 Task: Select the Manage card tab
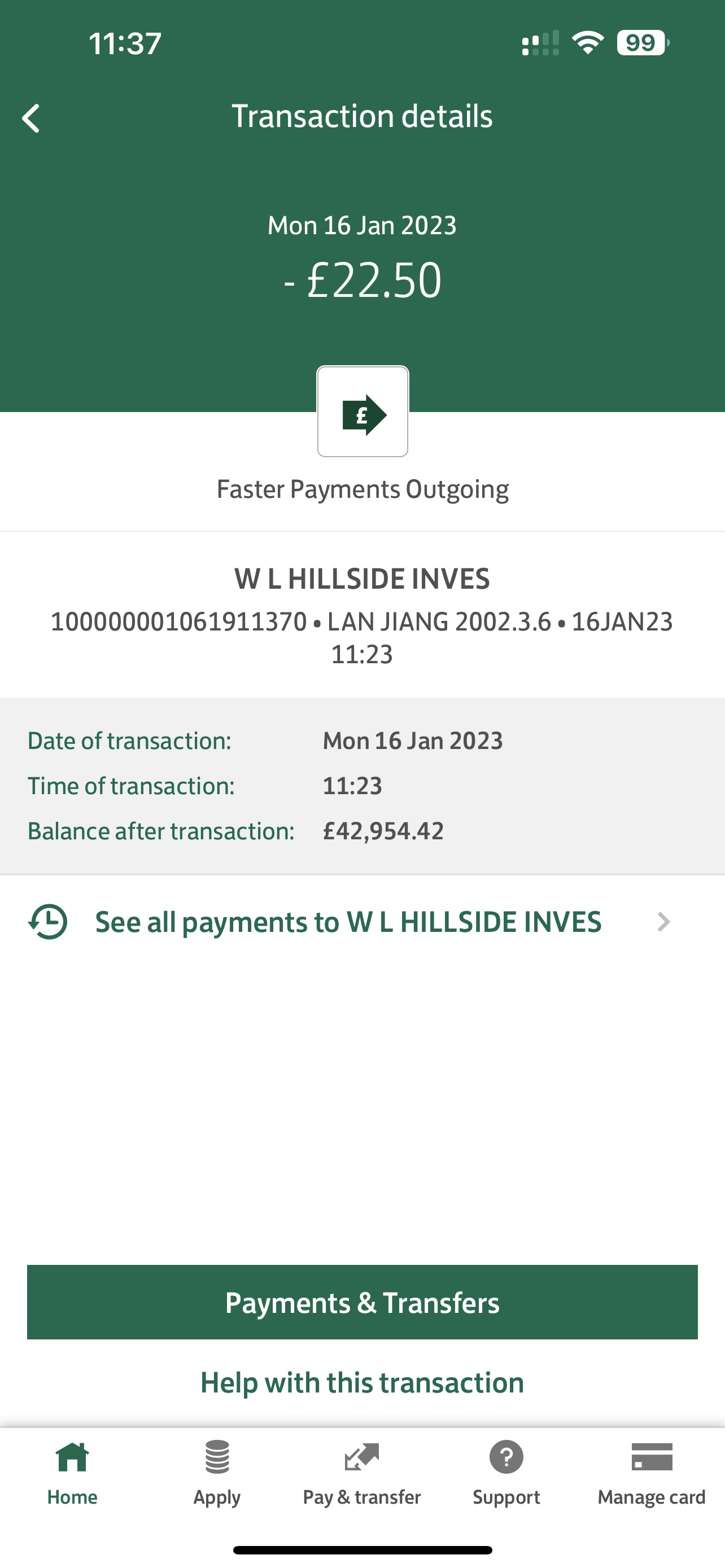pyautogui.click(x=652, y=1473)
